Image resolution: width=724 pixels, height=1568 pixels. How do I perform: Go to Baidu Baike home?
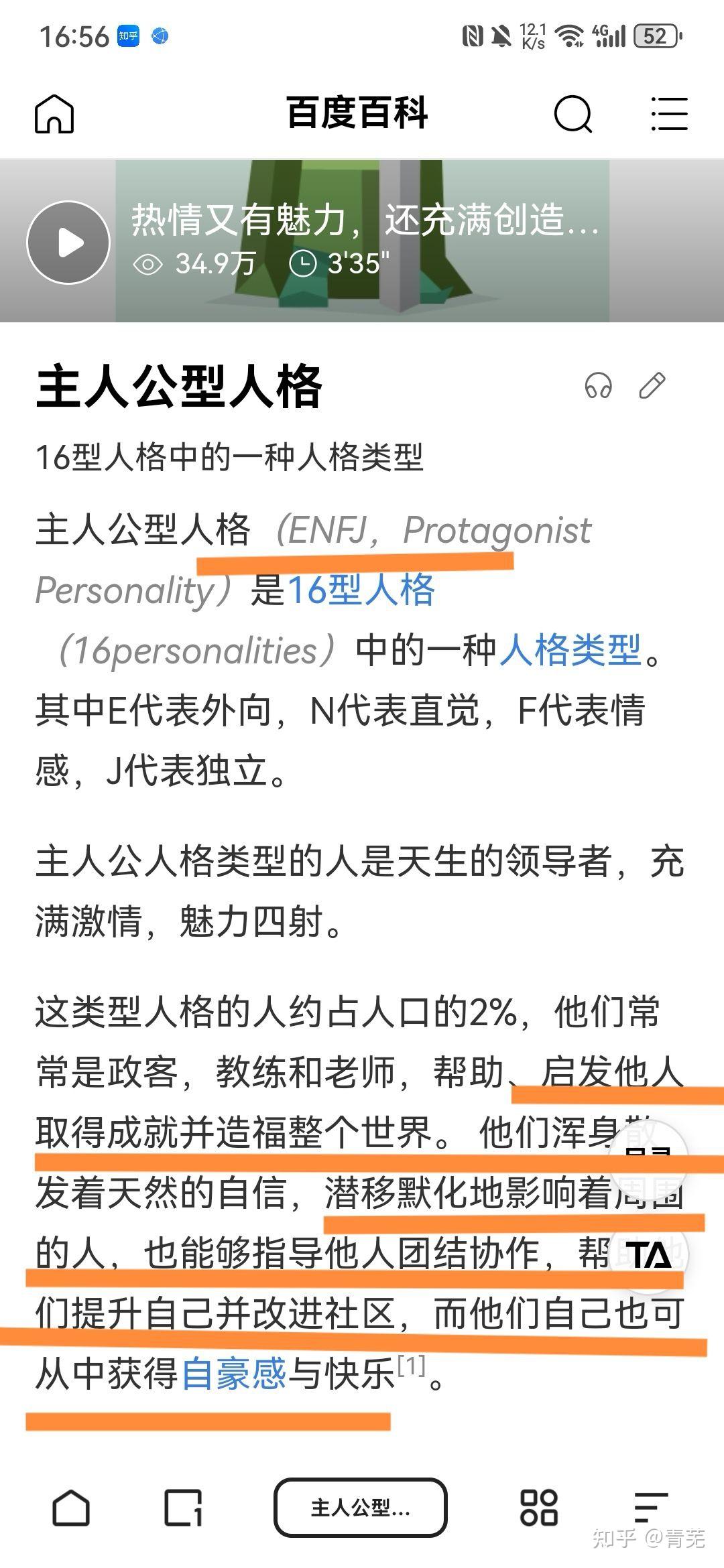click(x=54, y=113)
